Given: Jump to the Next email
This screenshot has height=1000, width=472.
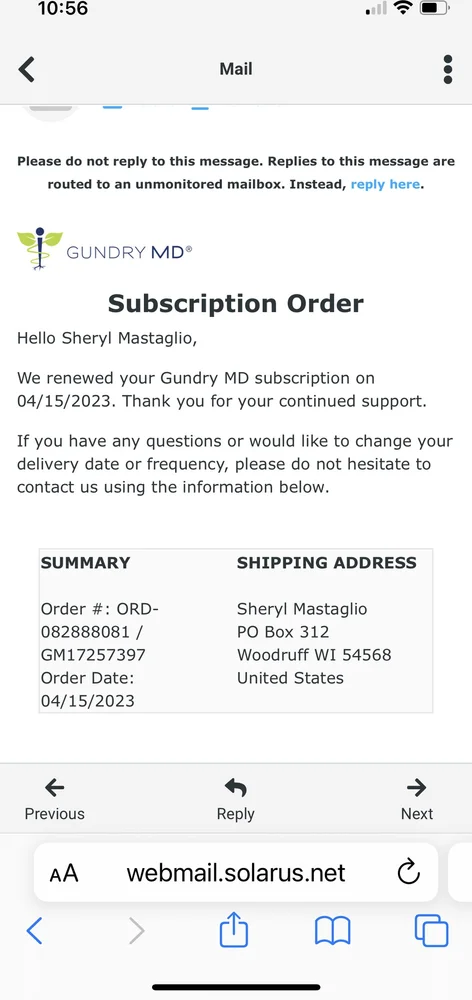Looking at the screenshot, I should coord(417,800).
